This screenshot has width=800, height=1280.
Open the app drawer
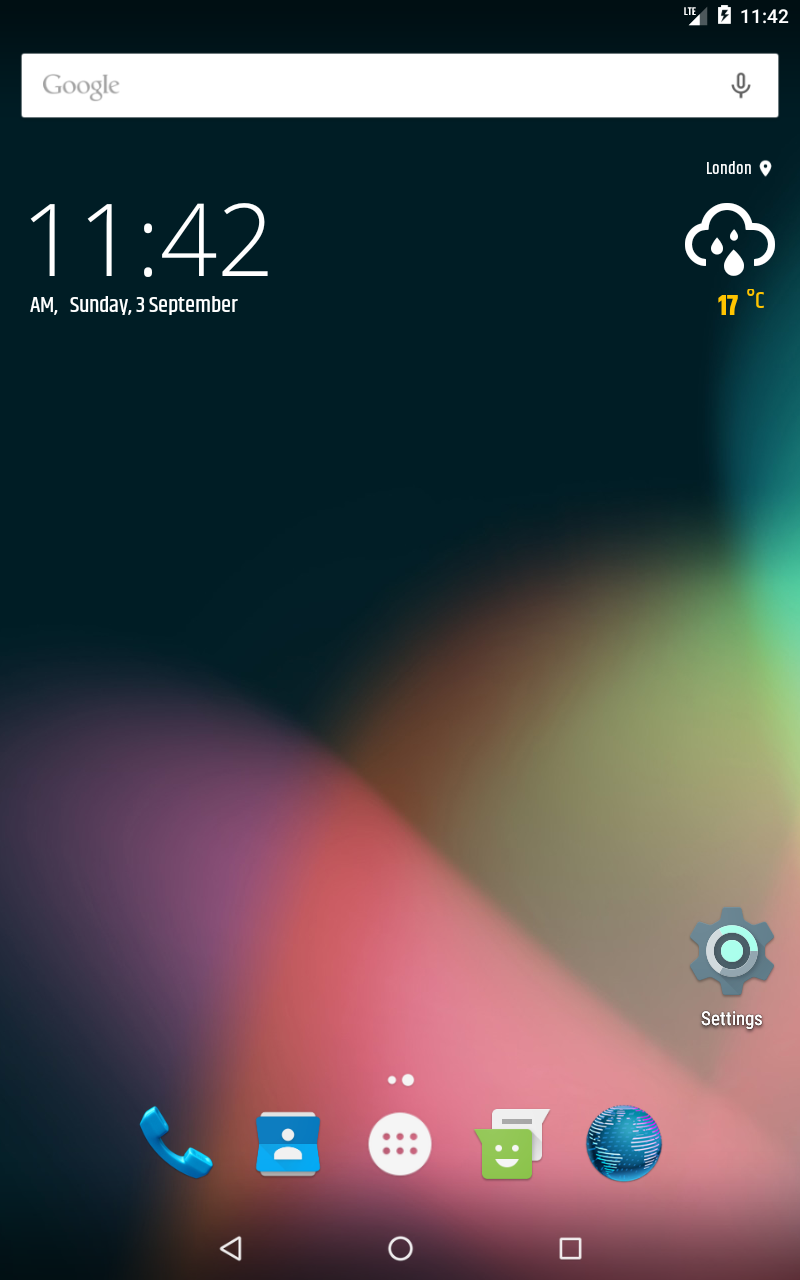400,1144
